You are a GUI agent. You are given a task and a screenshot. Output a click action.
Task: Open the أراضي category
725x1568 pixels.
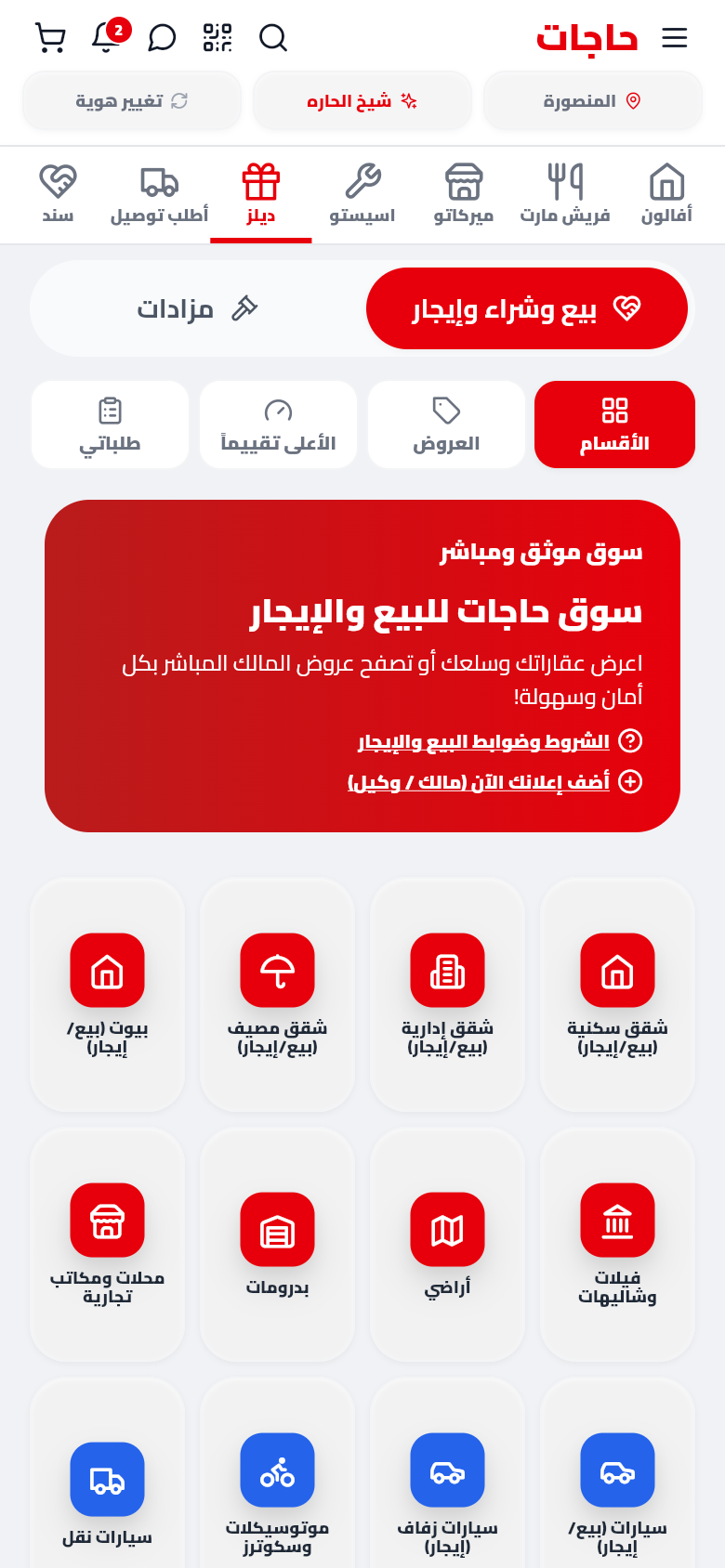(x=447, y=1245)
